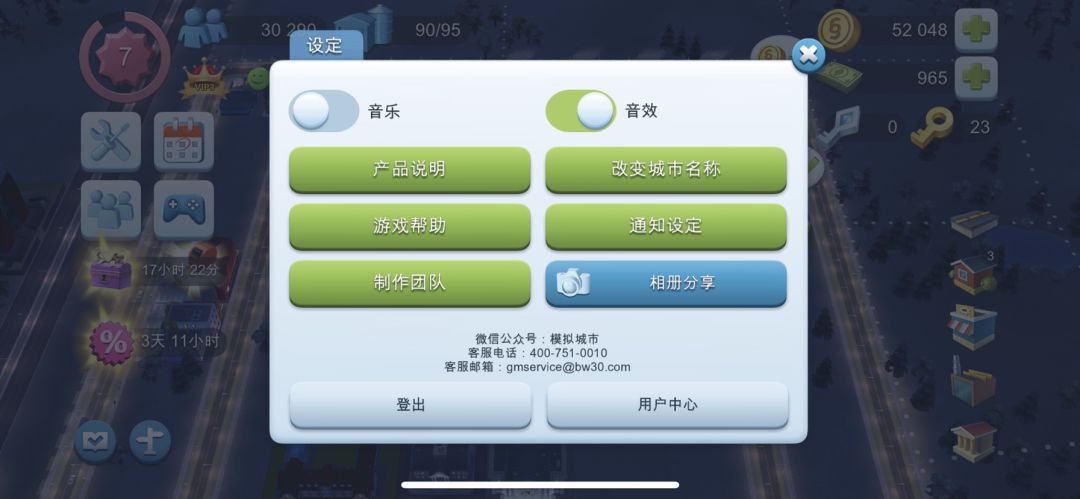Tap 登出 to log out
This screenshot has width=1080, height=499.
pyautogui.click(x=411, y=405)
